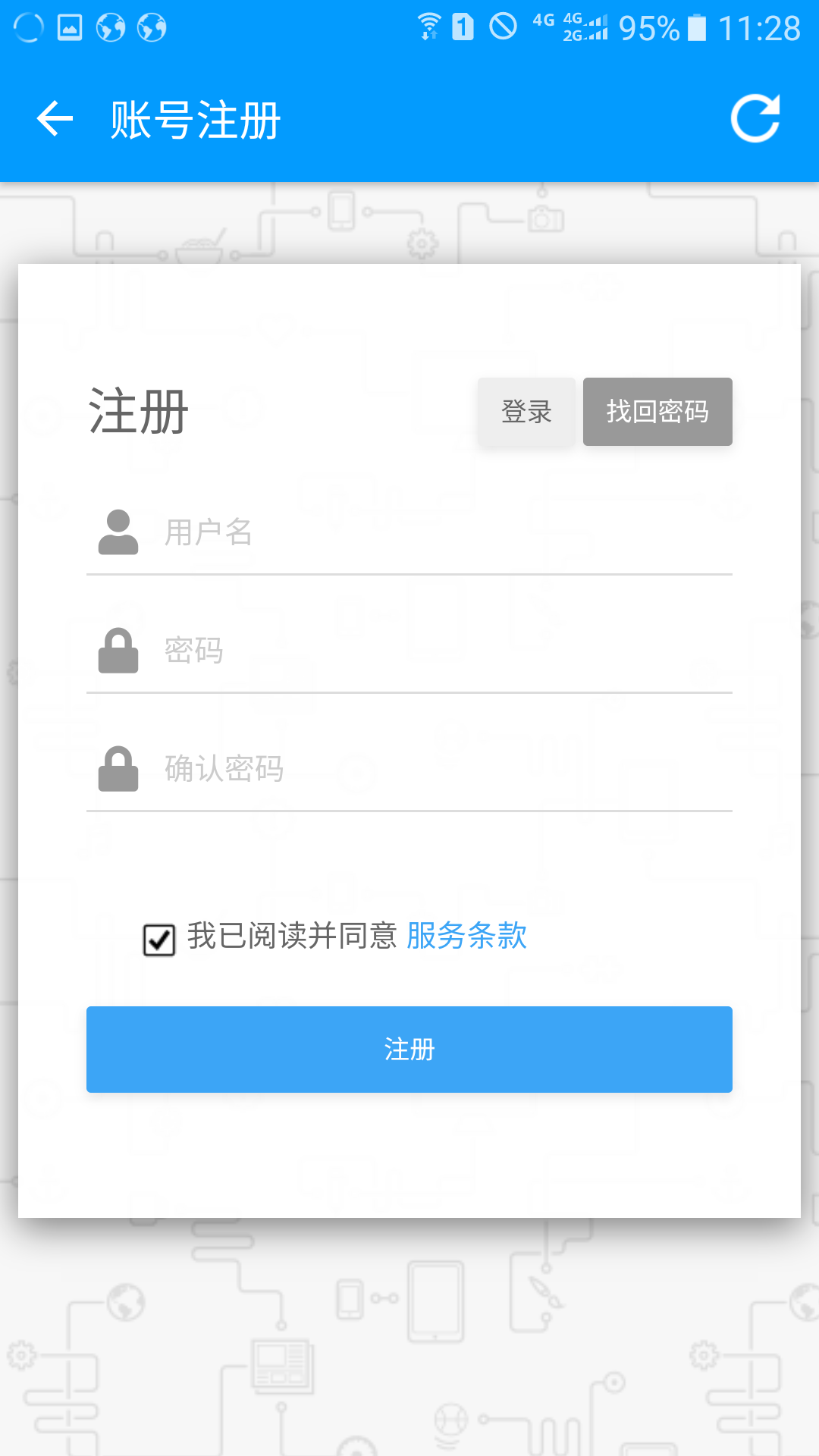
Task: Select the 密码 password field
Action: point(409,651)
